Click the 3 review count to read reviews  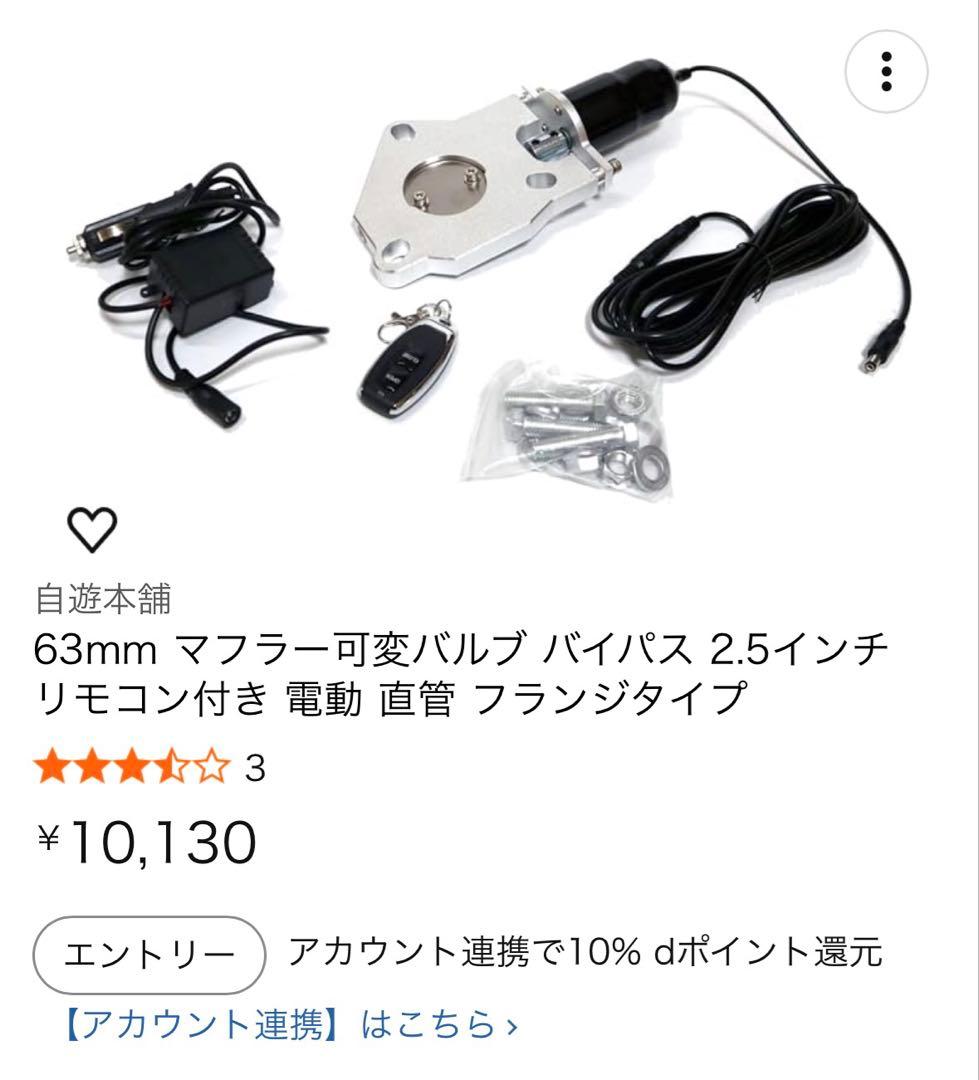[257, 765]
